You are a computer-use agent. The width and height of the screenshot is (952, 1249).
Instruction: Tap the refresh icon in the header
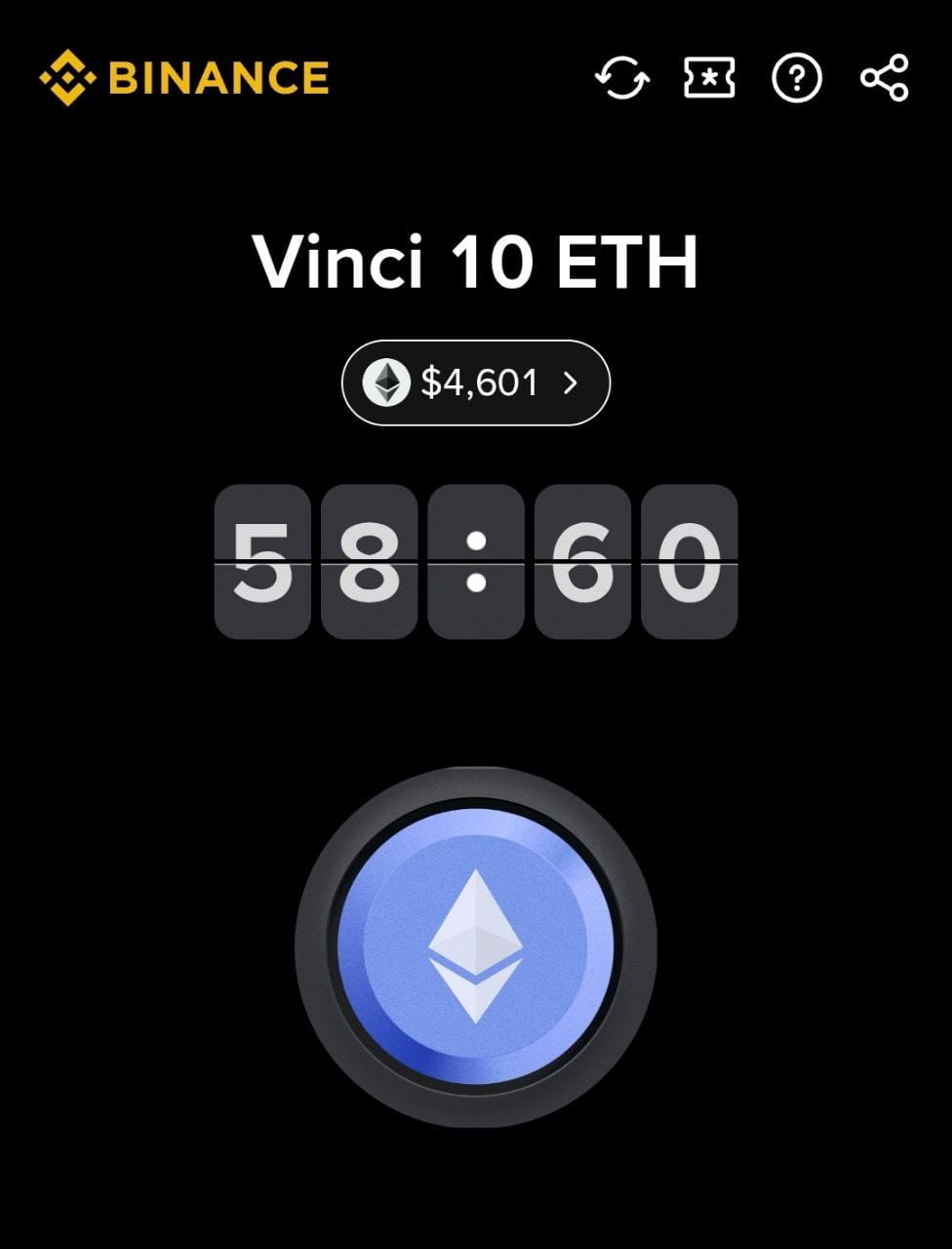[x=622, y=78]
